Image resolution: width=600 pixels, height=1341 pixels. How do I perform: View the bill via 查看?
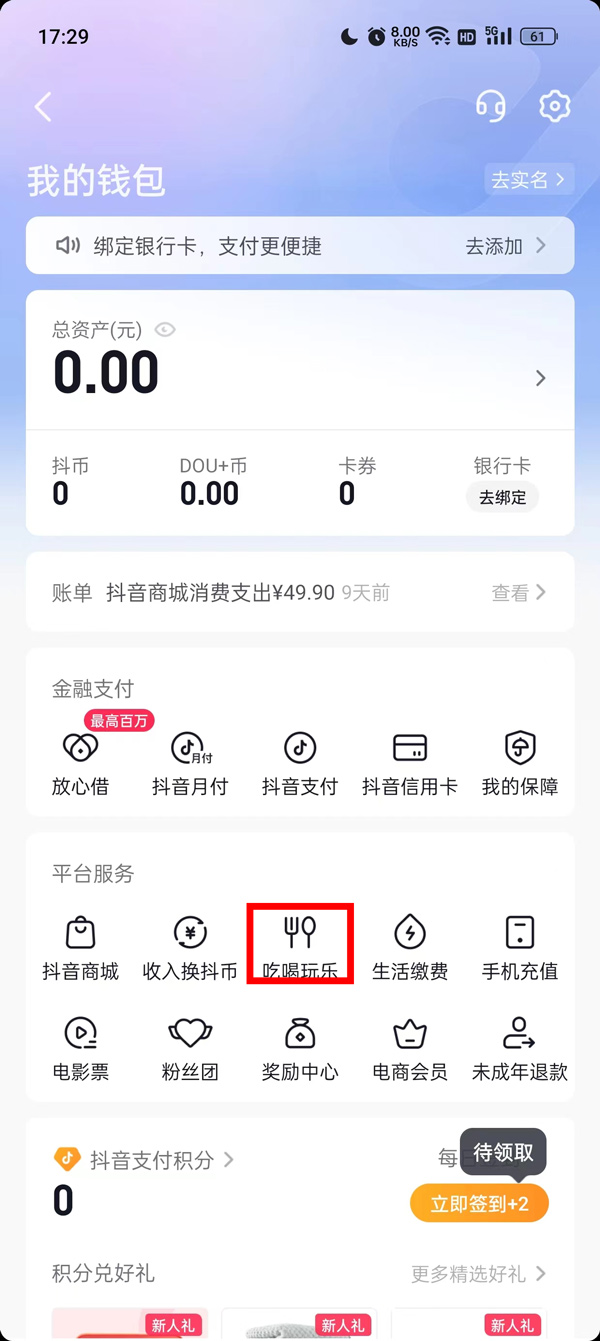[518, 593]
